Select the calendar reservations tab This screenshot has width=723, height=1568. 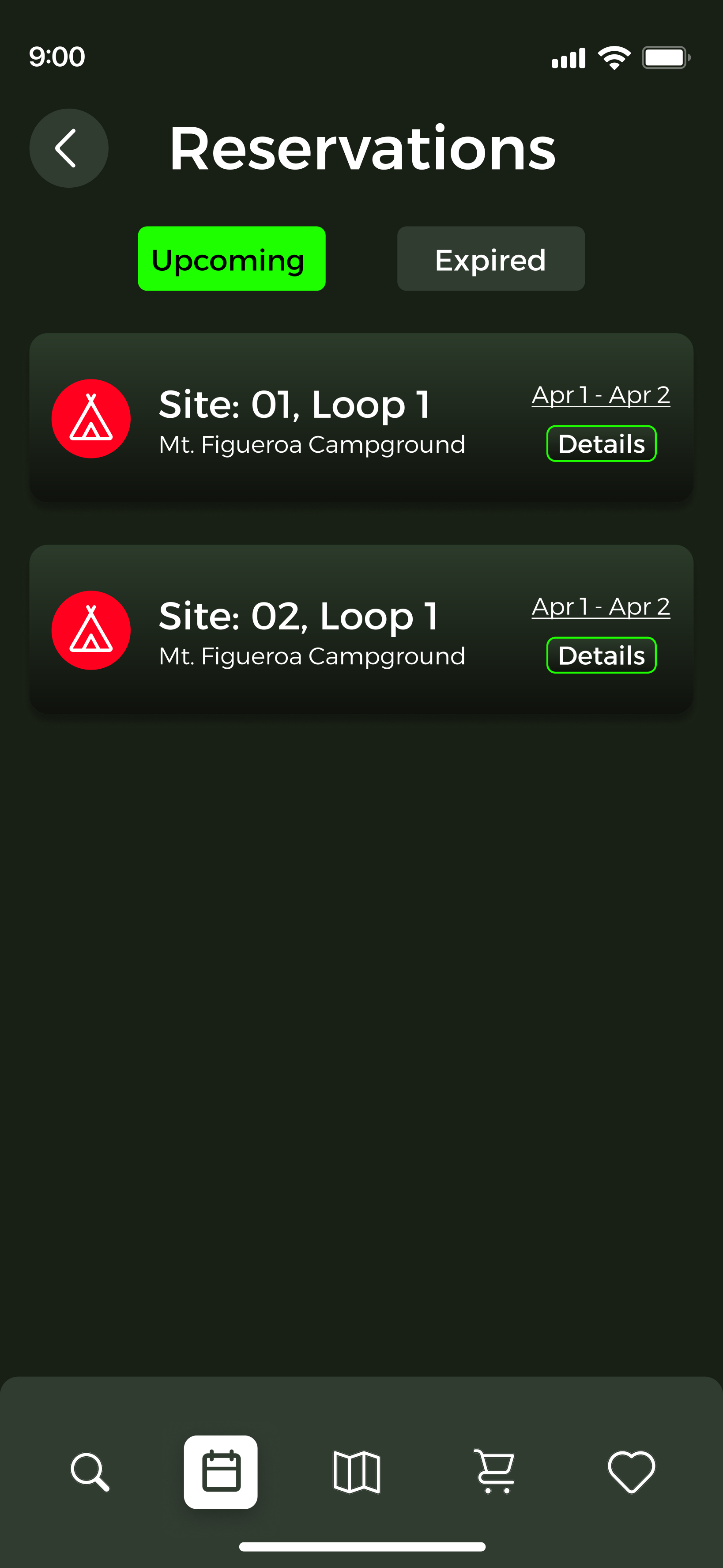[x=221, y=1472]
